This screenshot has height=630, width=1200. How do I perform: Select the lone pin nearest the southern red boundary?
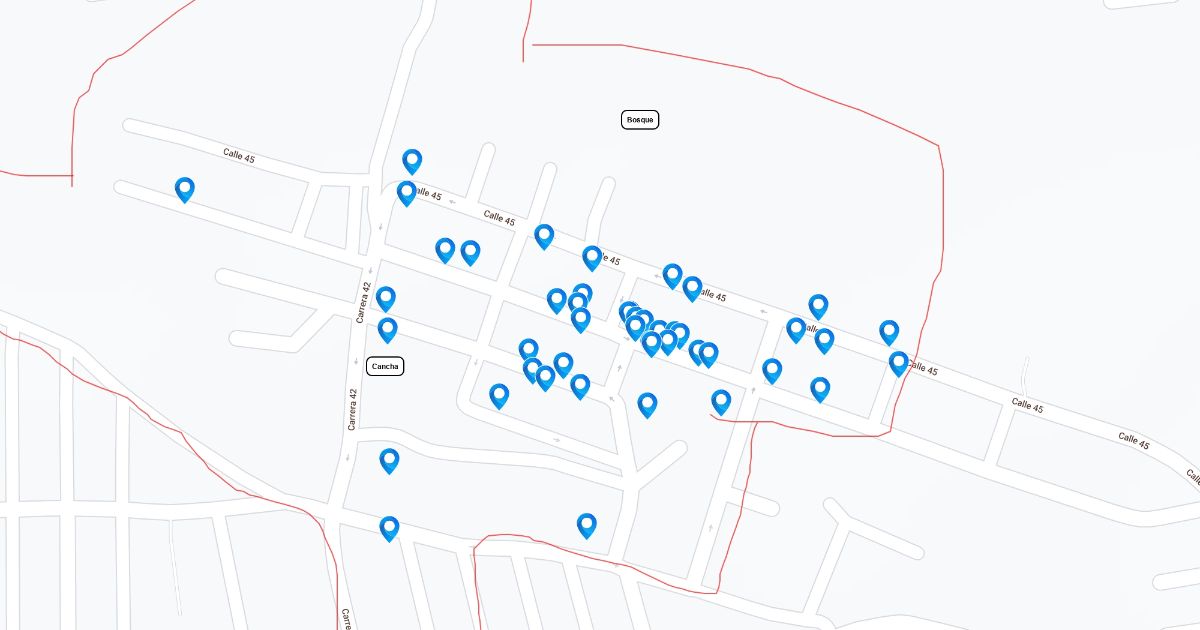tap(587, 524)
